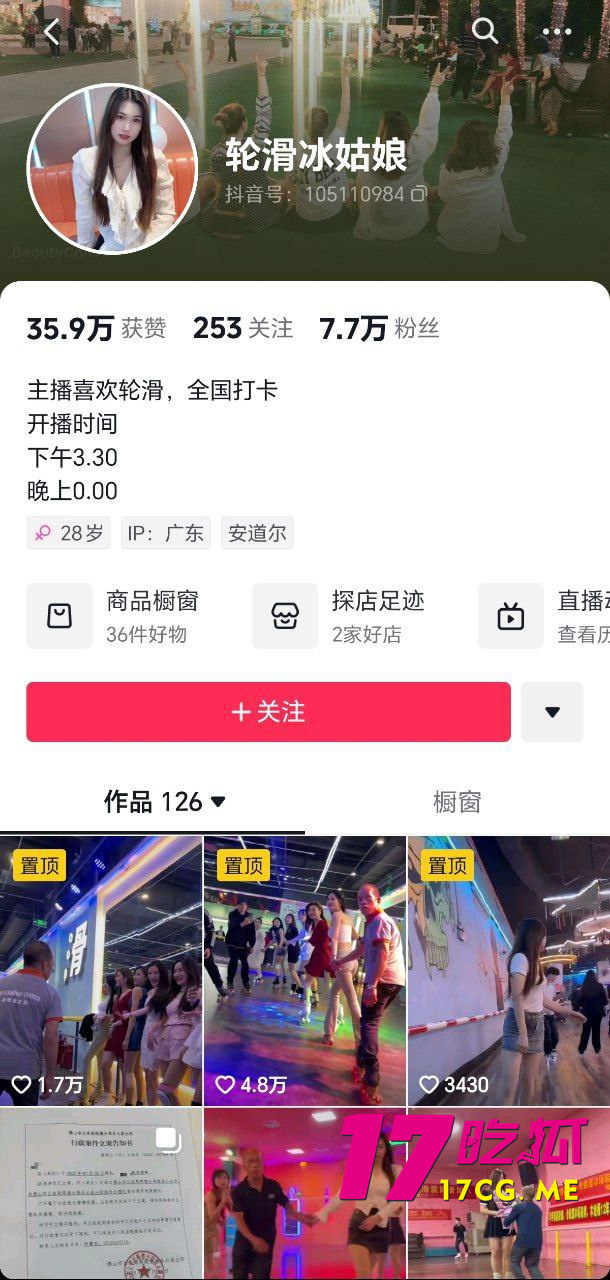This screenshot has width=610, height=1280.
Task: Follow this user with +关注
Action: pyautogui.click(x=268, y=712)
